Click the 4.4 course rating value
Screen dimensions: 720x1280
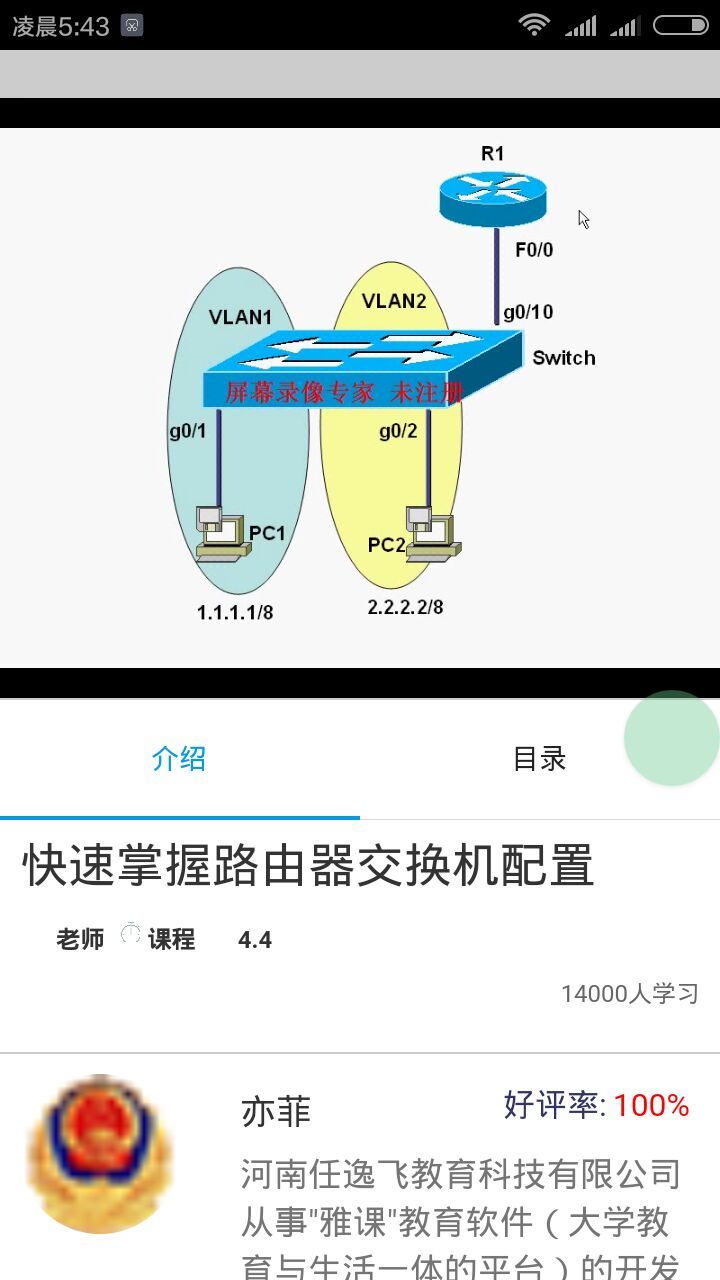click(x=256, y=940)
